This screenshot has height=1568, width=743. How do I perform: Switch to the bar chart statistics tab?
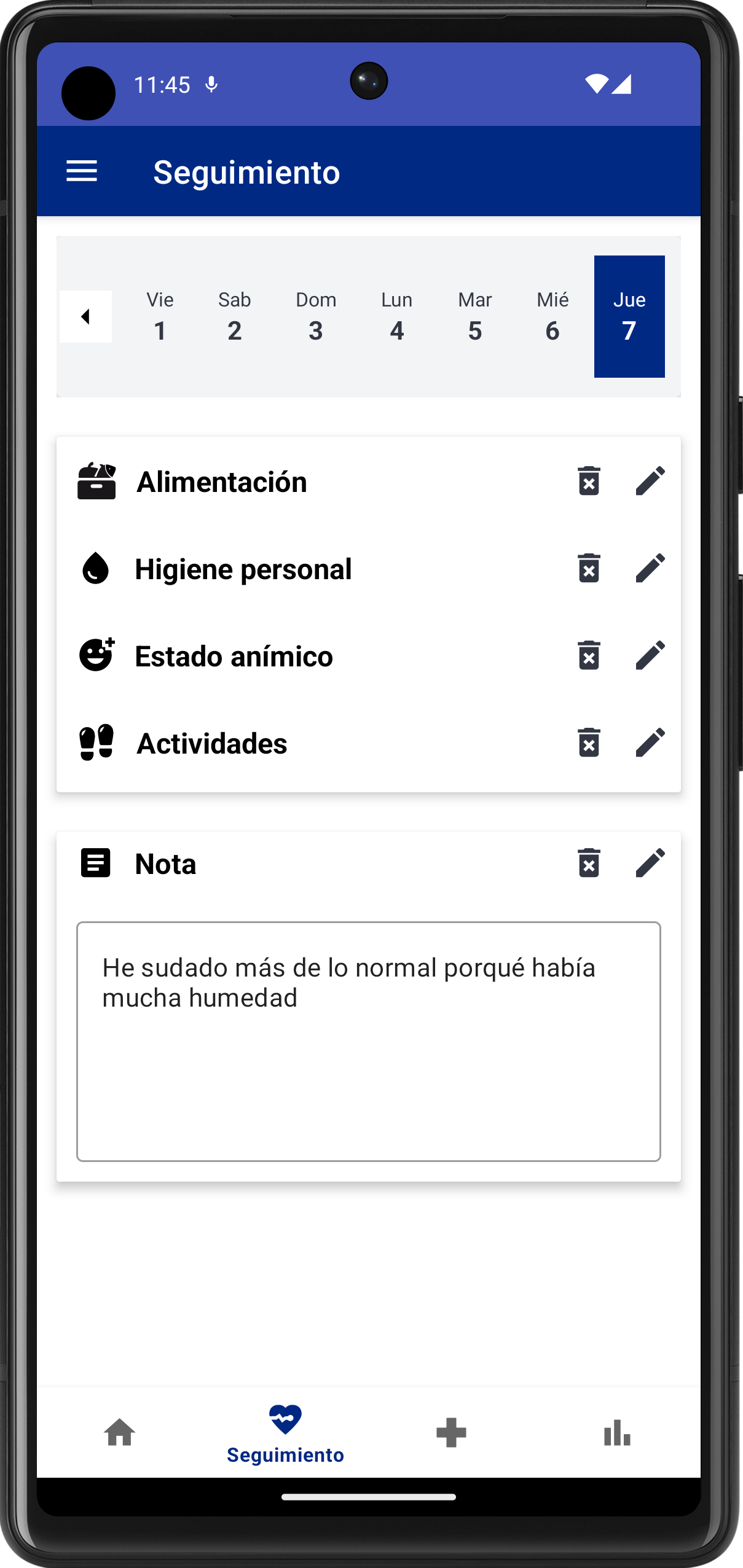[617, 1433]
